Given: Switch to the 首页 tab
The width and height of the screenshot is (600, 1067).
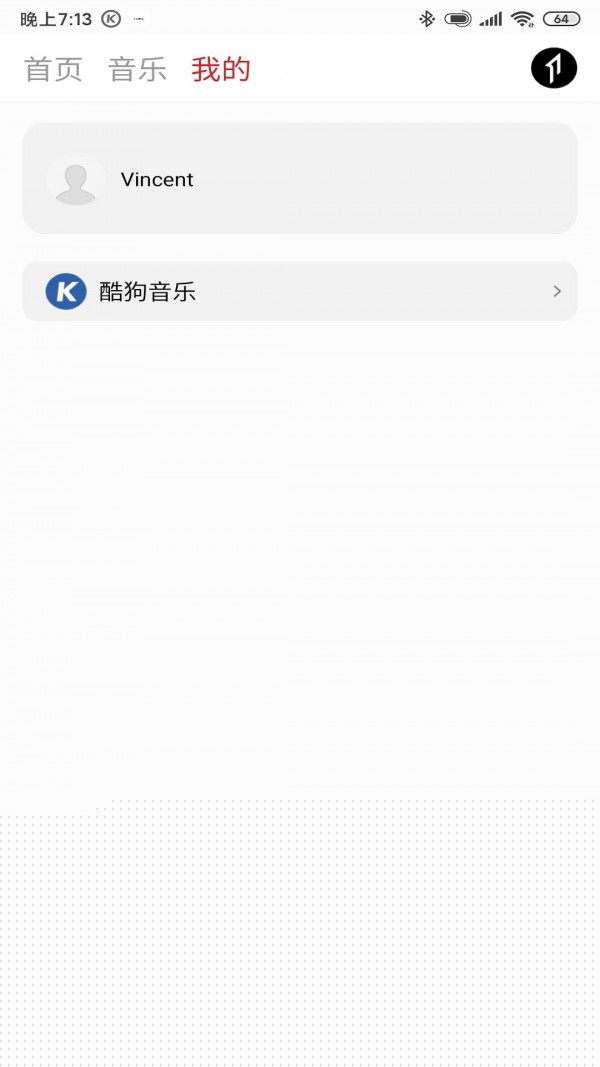Looking at the screenshot, I should point(53,69).
